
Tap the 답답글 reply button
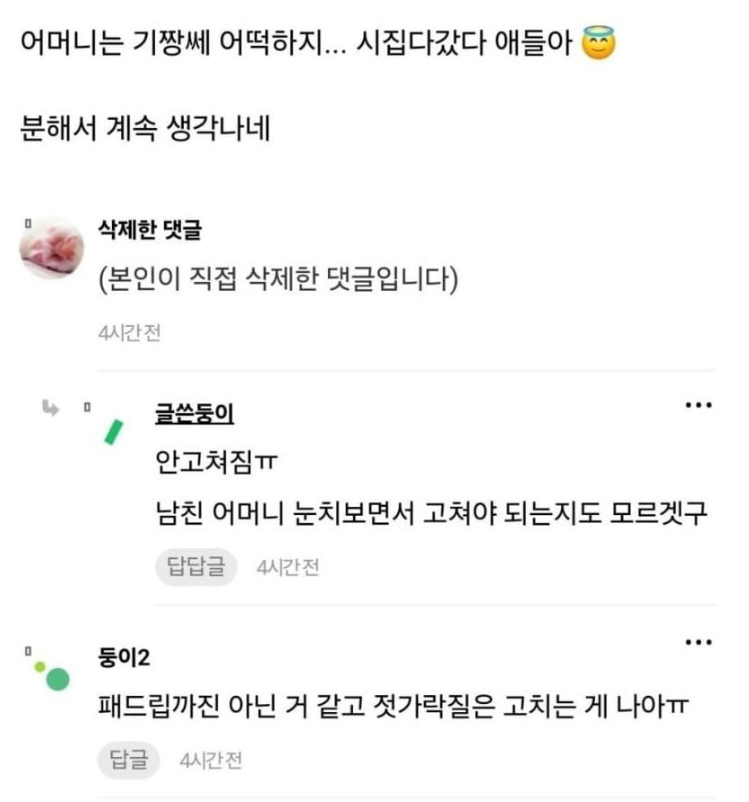[196, 567]
